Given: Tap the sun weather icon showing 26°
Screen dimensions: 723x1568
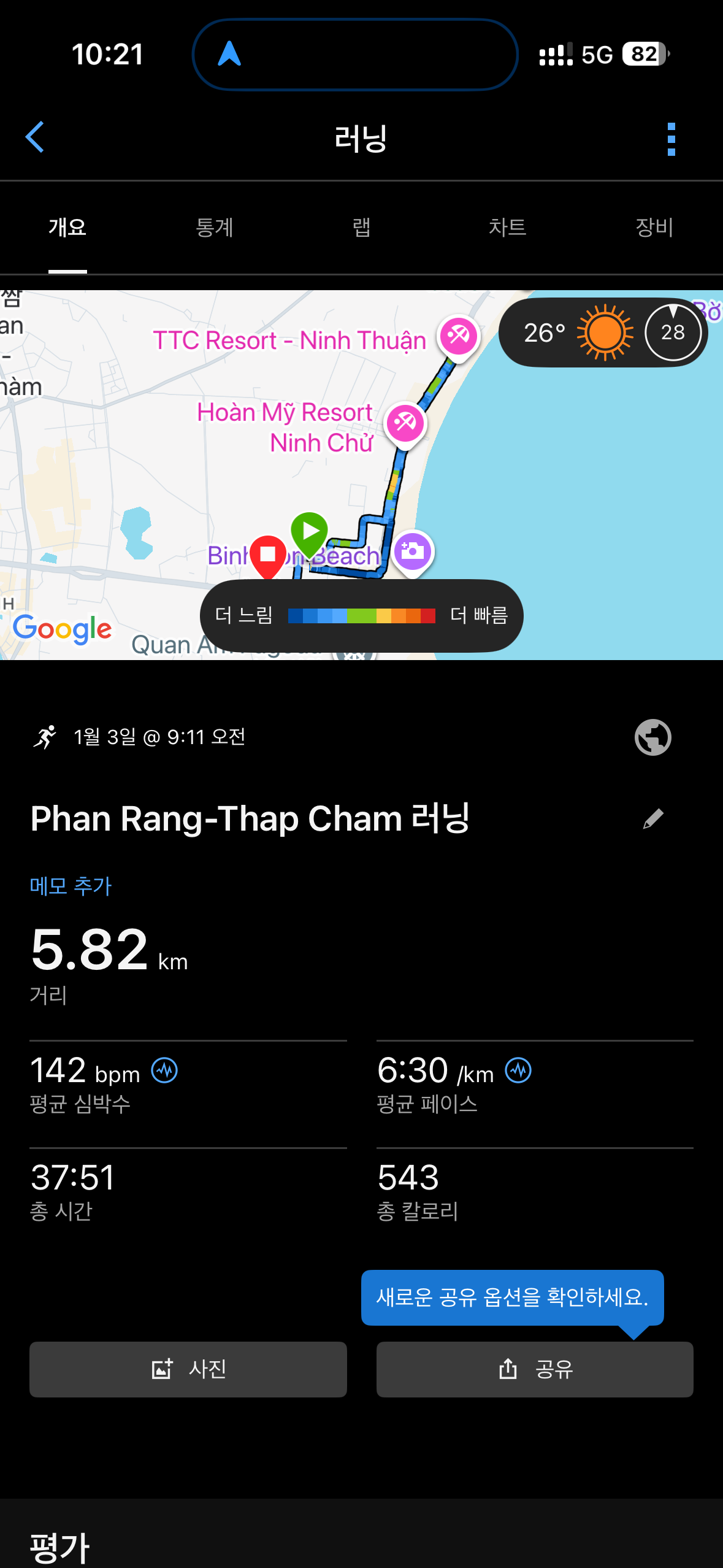Looking at the screenshot, I should [x=606, y=331].
